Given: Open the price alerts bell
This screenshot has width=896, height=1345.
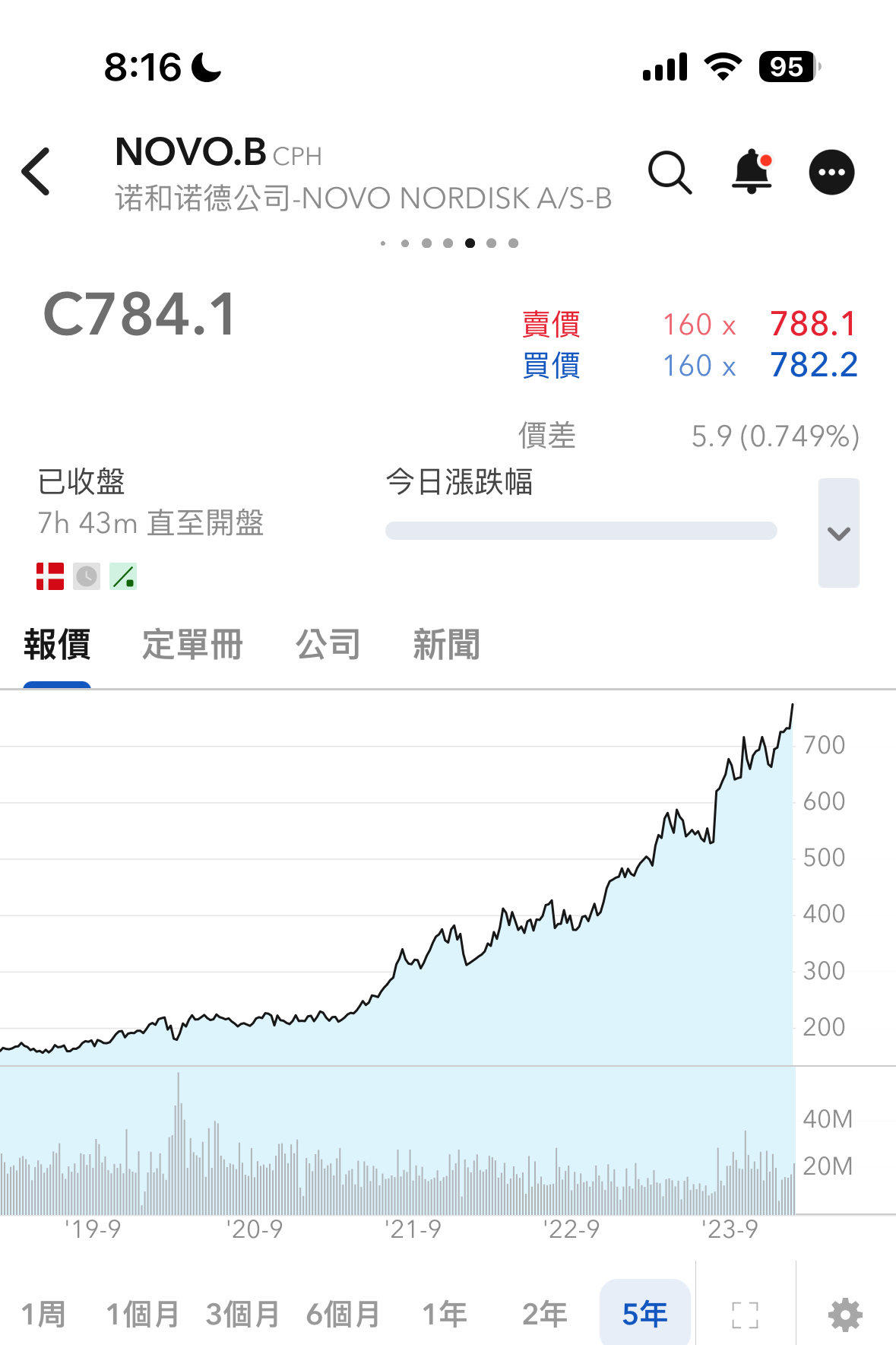Looking at the screenshot, I should tap(752, 172).
